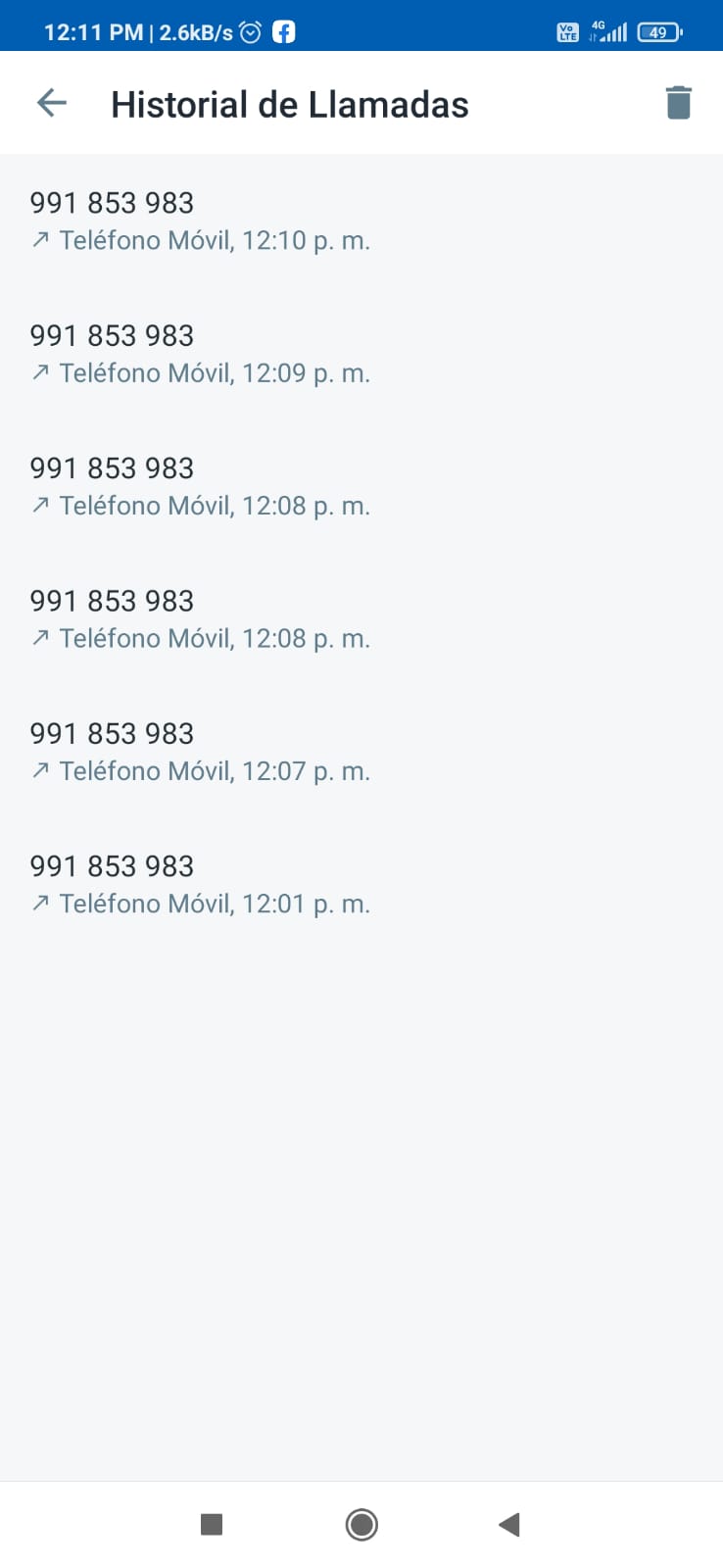Open recent apps from navigation bar
The image size is (723, 1568).
[212, 1524]
